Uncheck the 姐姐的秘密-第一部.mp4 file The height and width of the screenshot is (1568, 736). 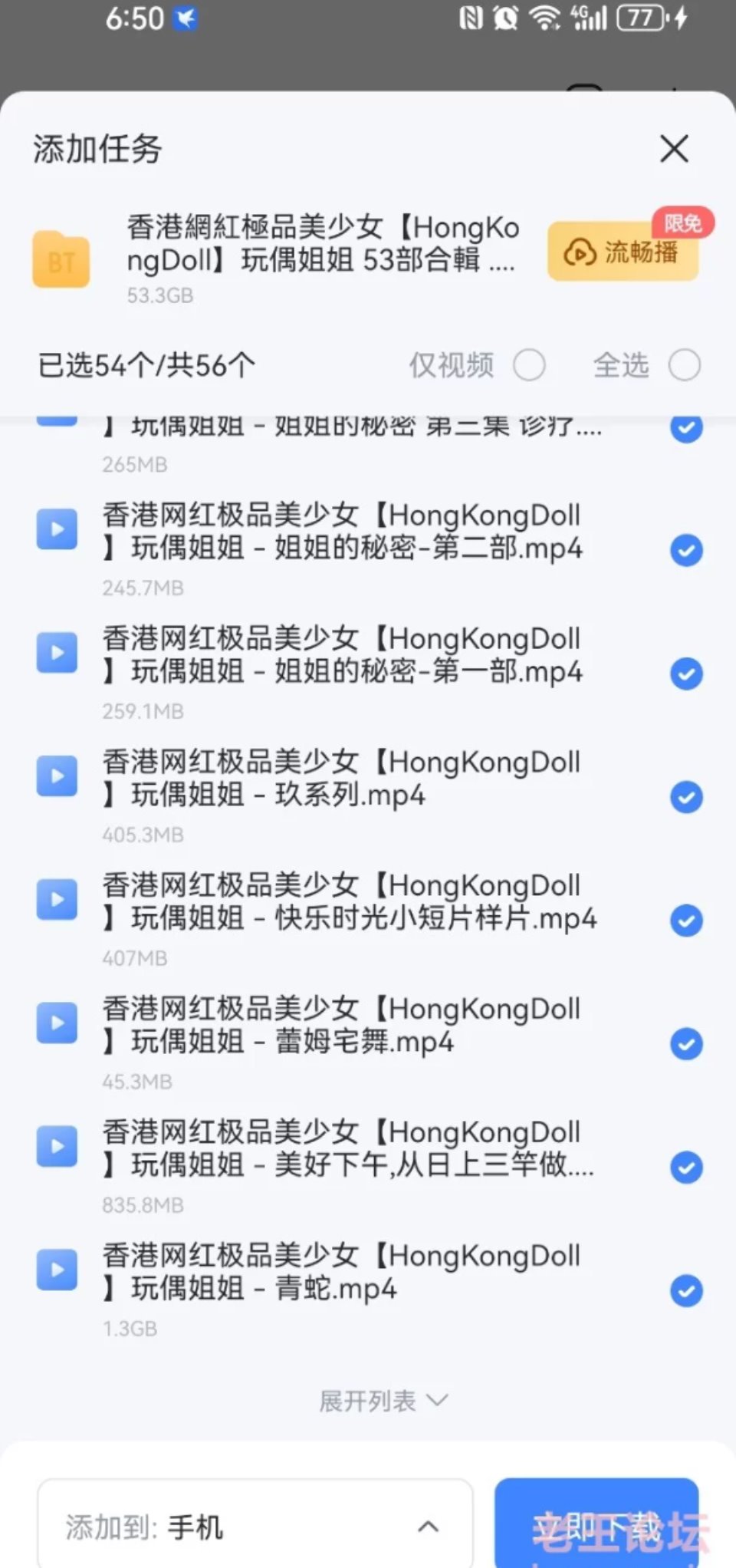[x=686, y=674]
